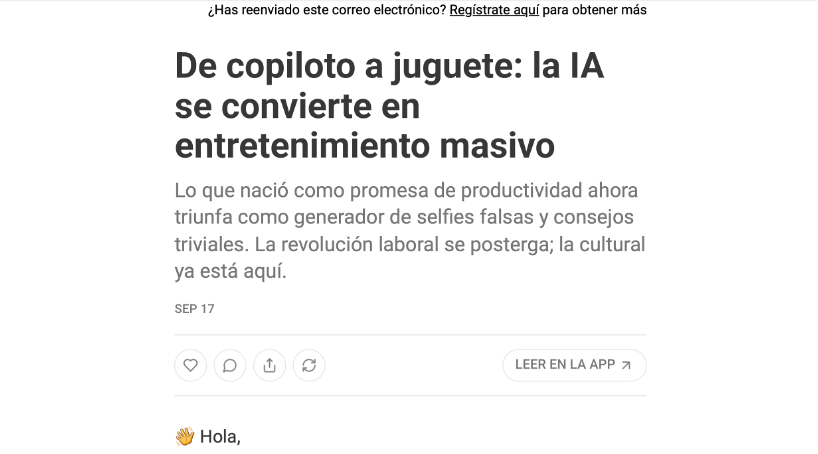Open the "Regístrate aquí" link
This screenshot has height=454, width=818.
click(x=494, y=10)
